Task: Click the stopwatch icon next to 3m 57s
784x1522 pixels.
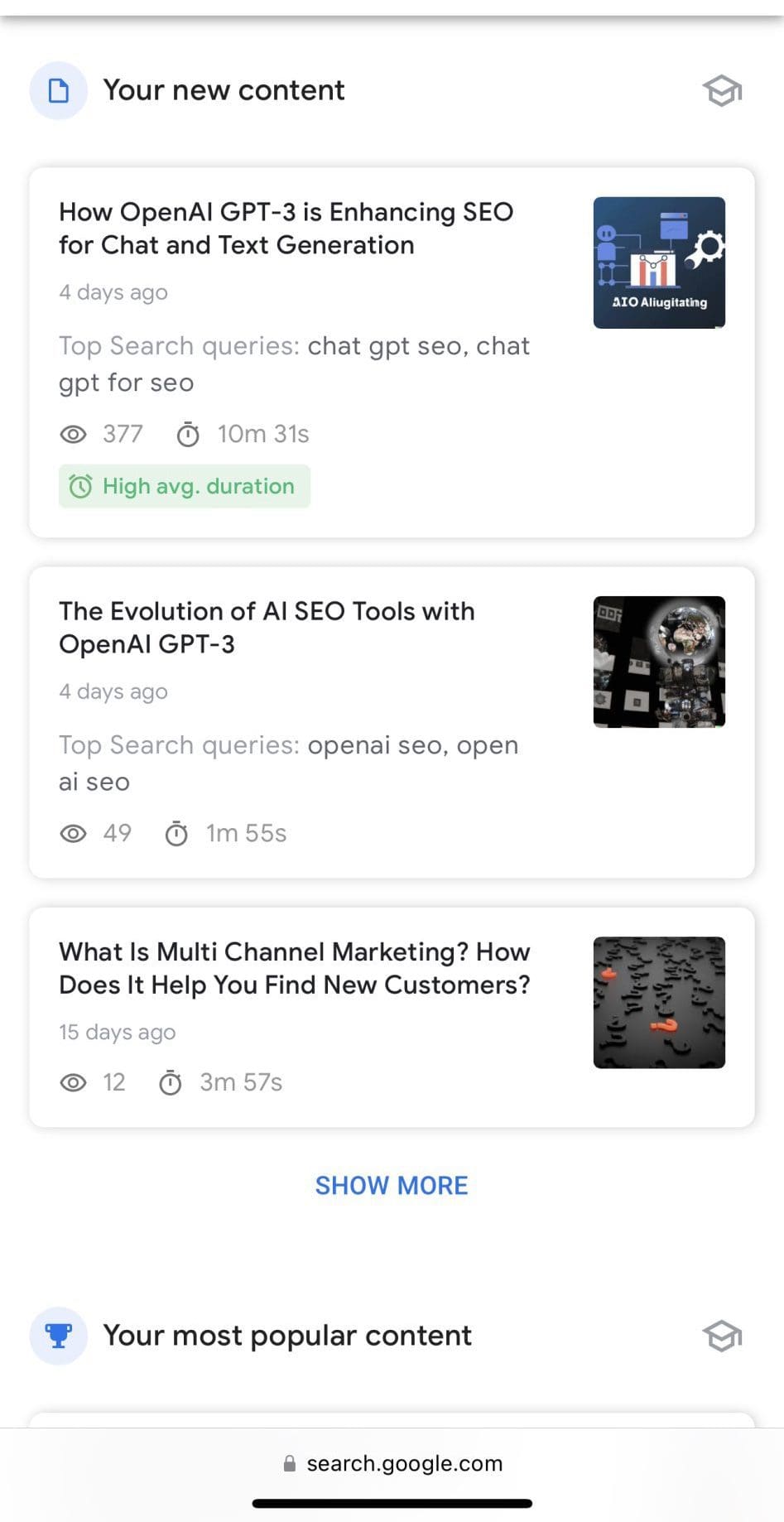Action: [x=171, y=1082]
